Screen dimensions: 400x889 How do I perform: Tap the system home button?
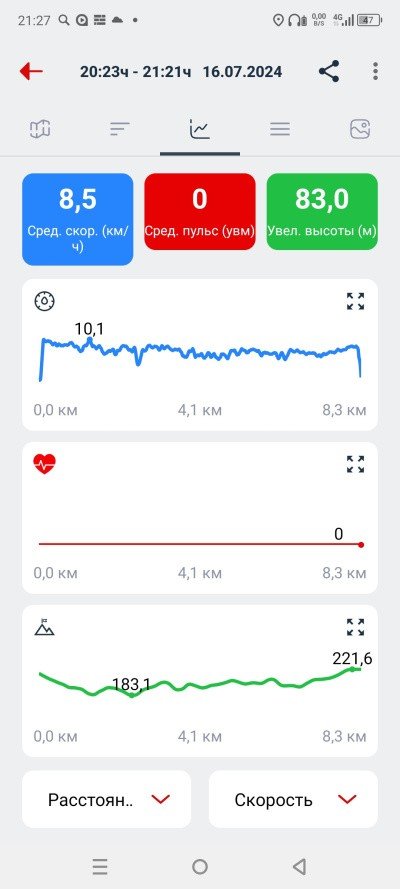200,866
